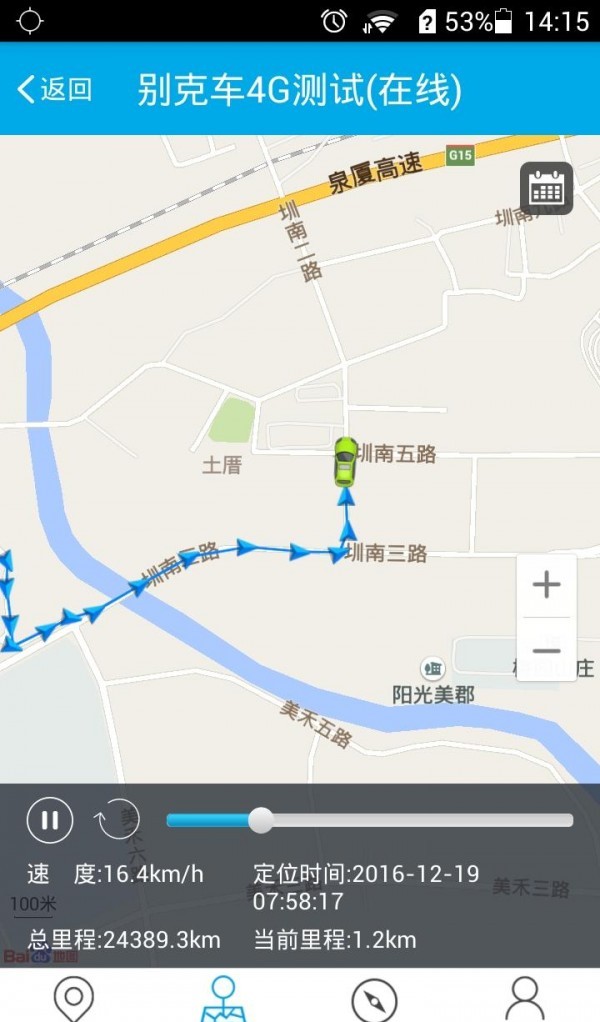Restart the route replay
This screenshot has width=600, height=1022.
tap(114, 820)
